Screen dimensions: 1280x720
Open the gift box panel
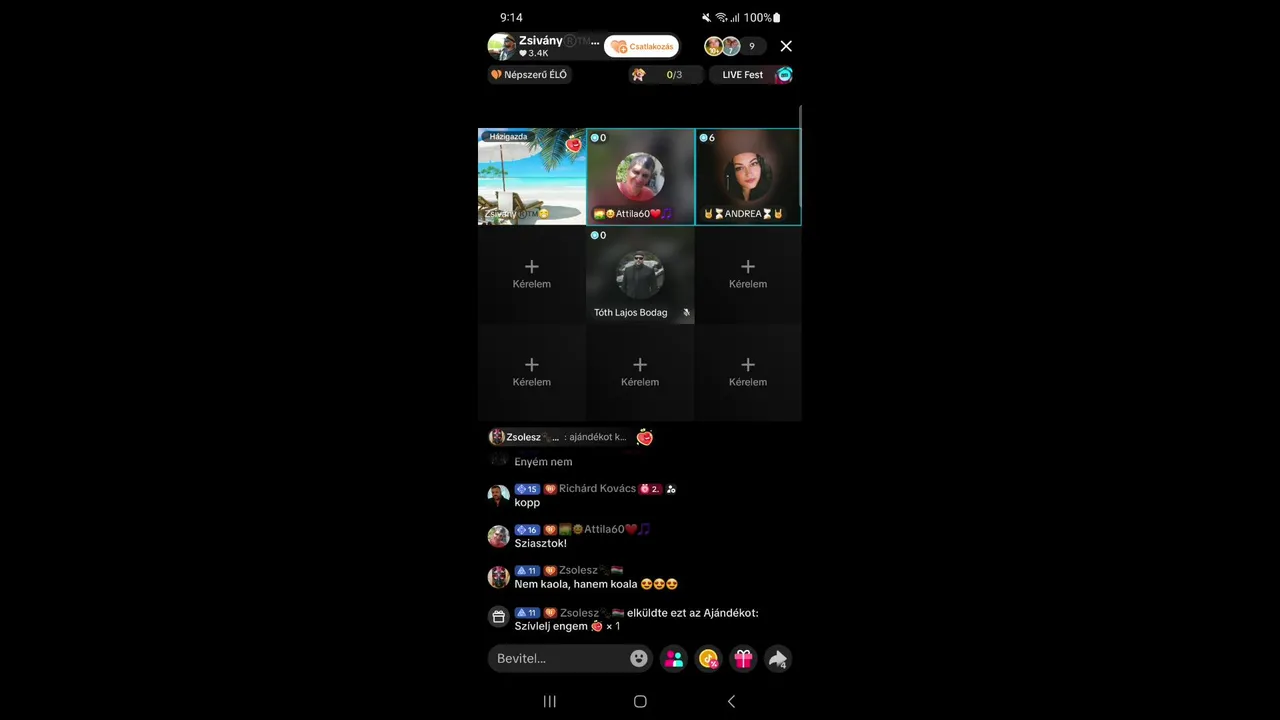click(x=743, y=658)
